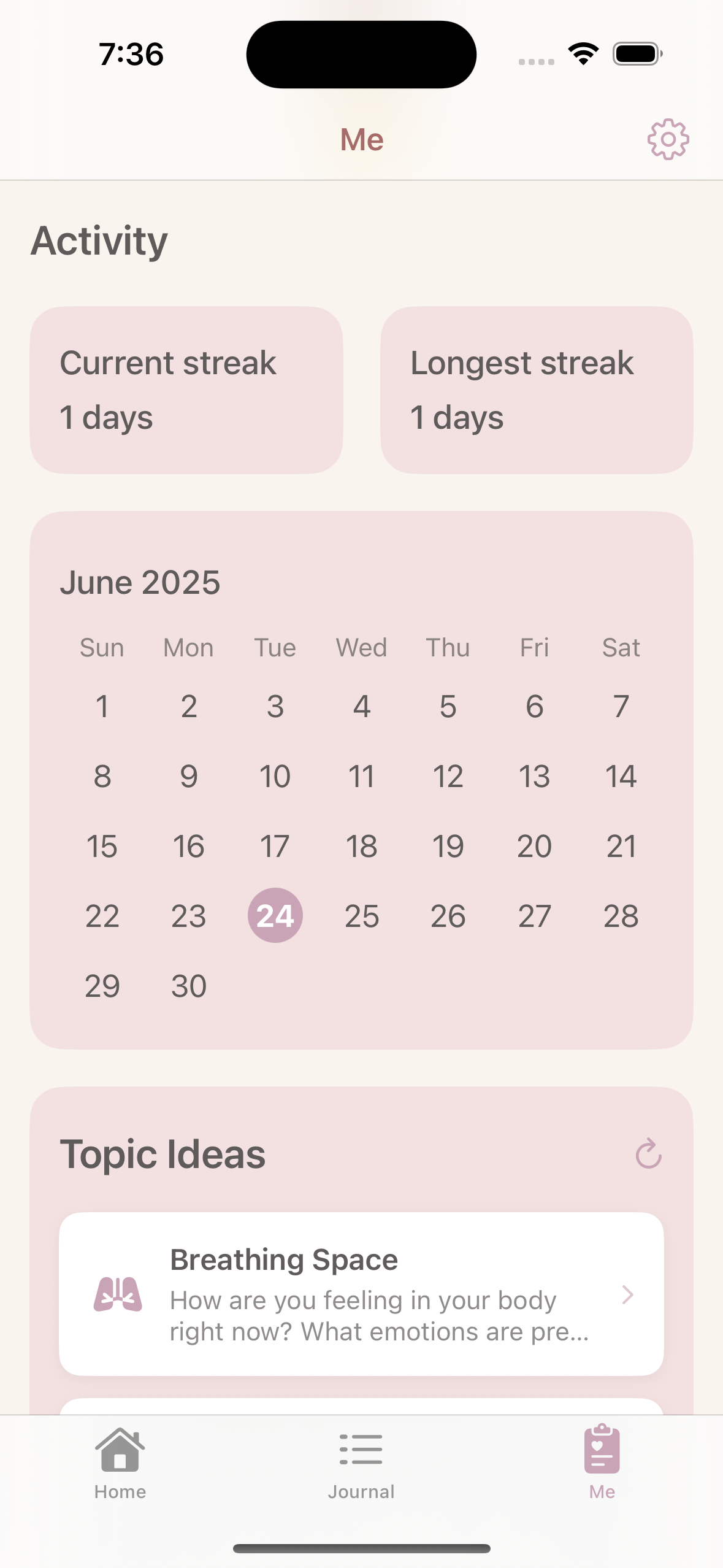
Task: Open the Breathing Space topic card
Action: click(x=361, y=1294)
